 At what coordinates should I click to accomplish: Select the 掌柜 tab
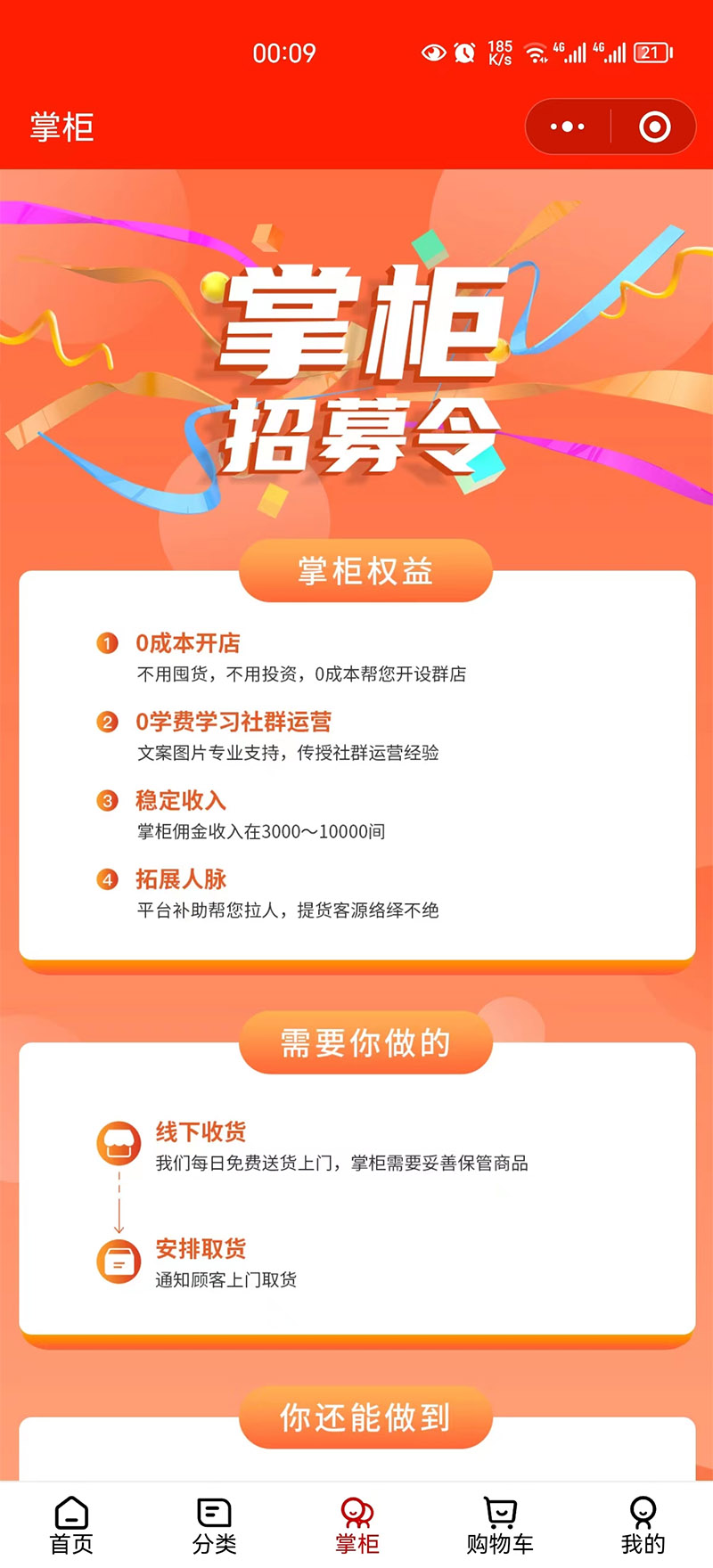click(x=356, y=1525)
